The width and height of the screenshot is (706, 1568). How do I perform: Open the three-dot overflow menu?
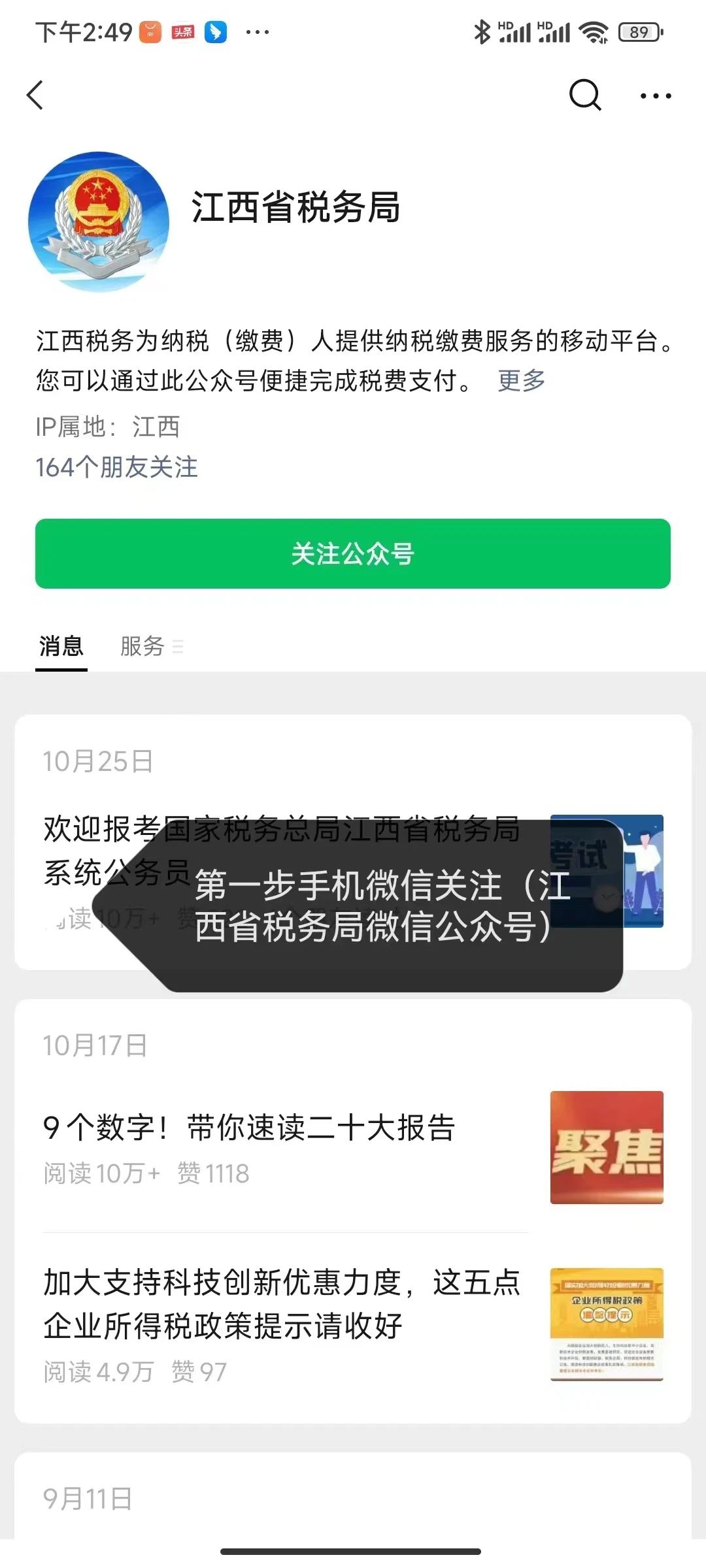pyautogui.click(x=655, y=96)
